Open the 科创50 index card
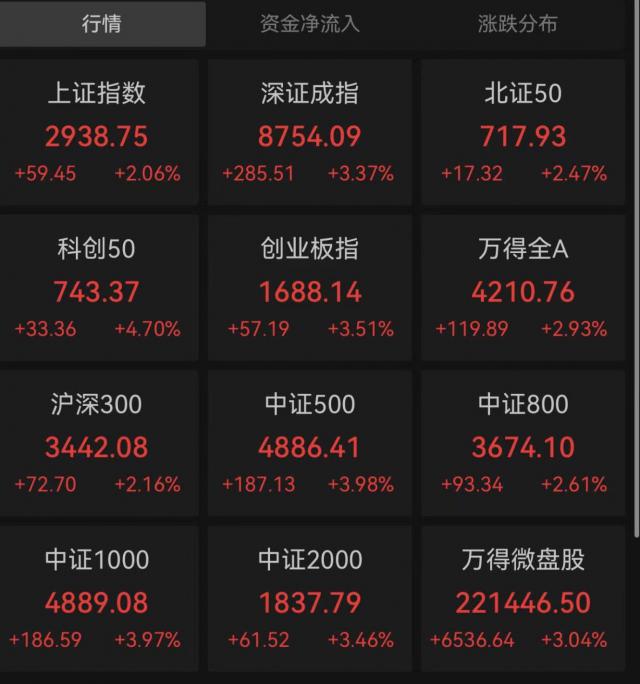Viewport: 640px width, 684px height. [97, 289]
